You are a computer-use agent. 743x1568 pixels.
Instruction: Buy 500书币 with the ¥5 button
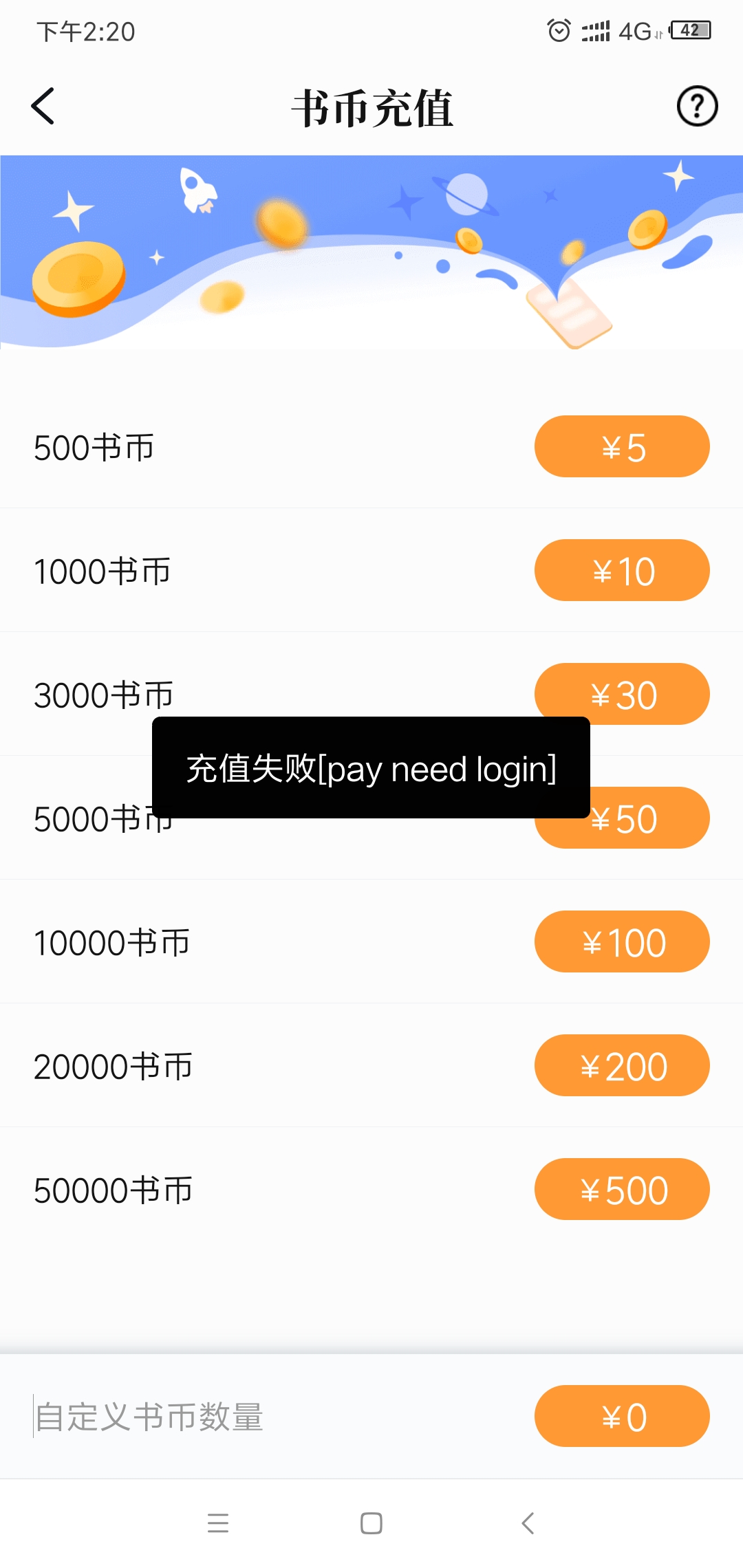pos(622,446)
